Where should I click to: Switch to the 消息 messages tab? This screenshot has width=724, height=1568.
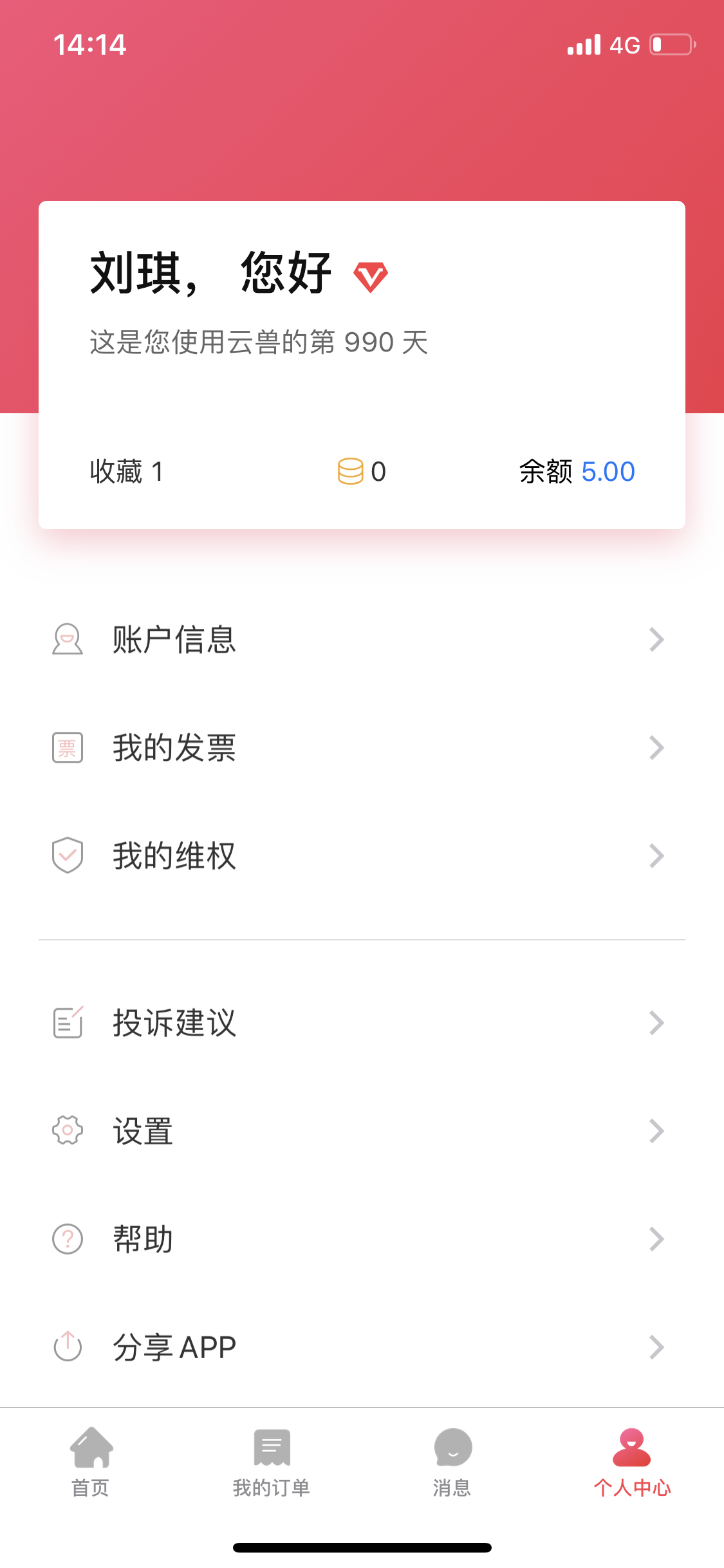(x=452, y=1462)
